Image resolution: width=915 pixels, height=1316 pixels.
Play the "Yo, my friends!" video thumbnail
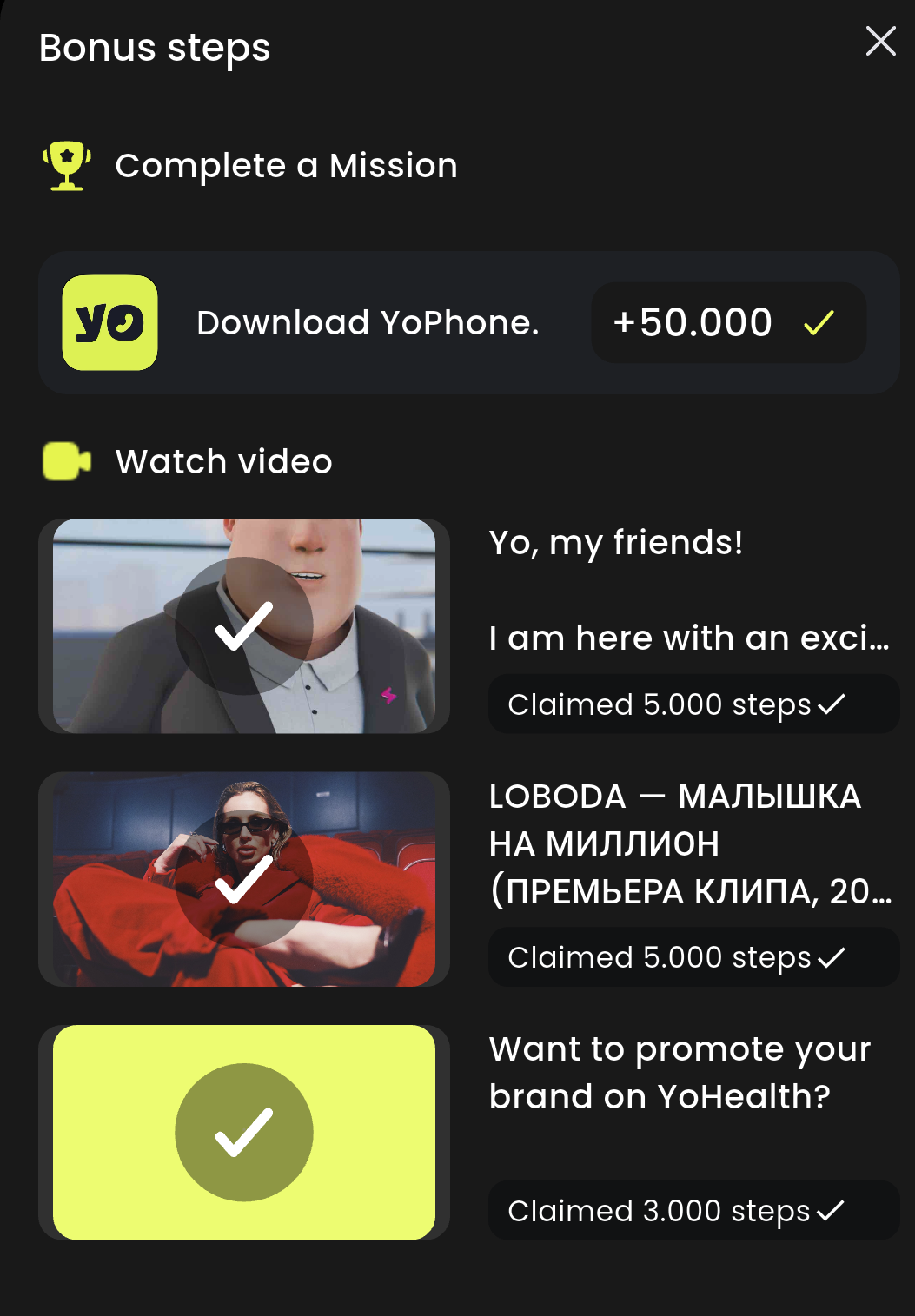click(244, 626)
